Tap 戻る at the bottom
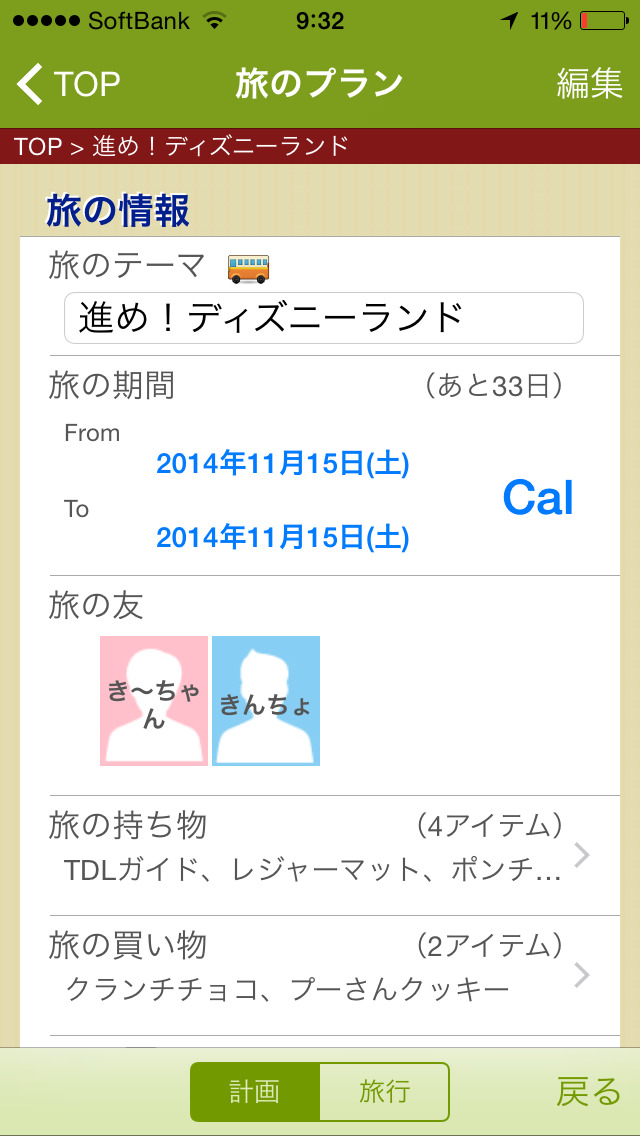Screen dimensions: 640x1136 [588, 1092]
